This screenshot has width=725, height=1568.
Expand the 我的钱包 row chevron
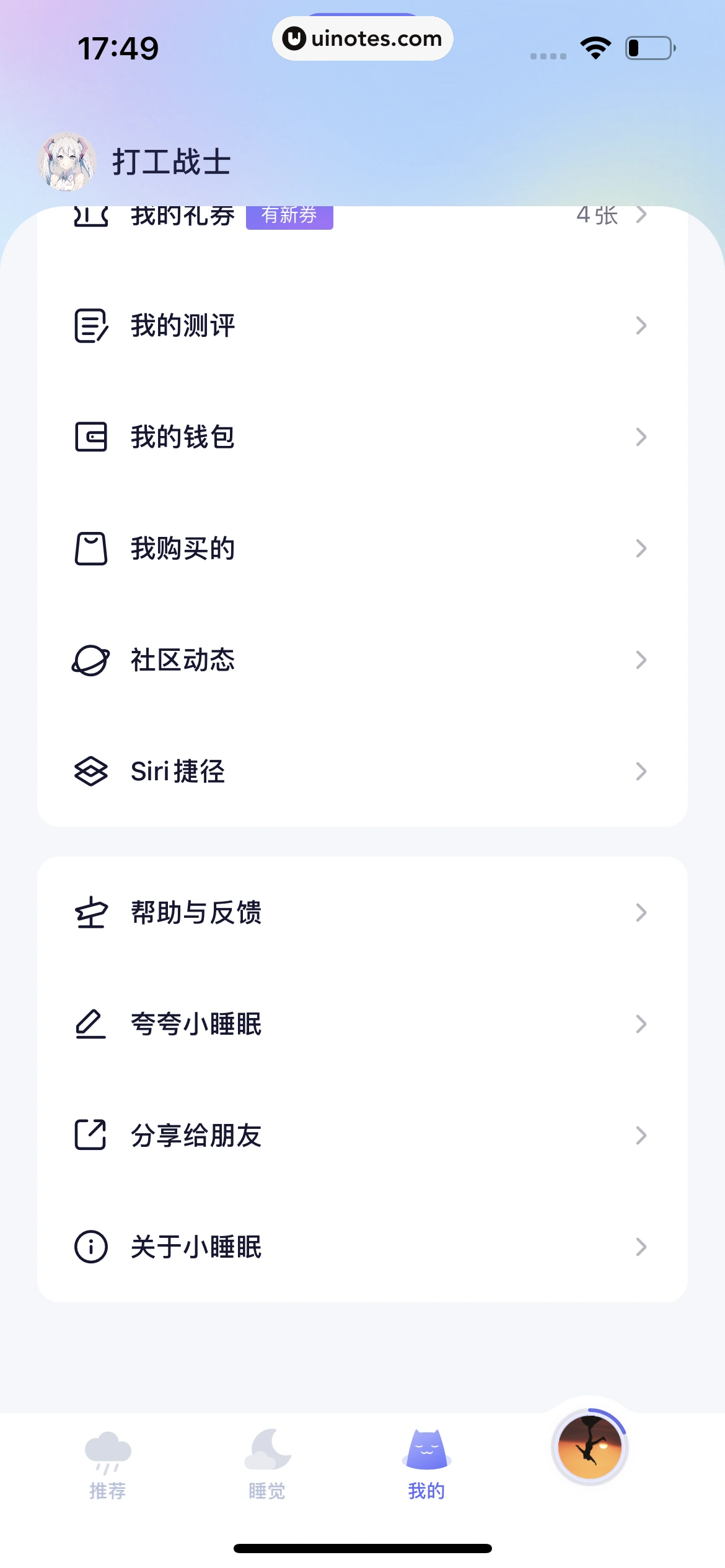(641, 437)
